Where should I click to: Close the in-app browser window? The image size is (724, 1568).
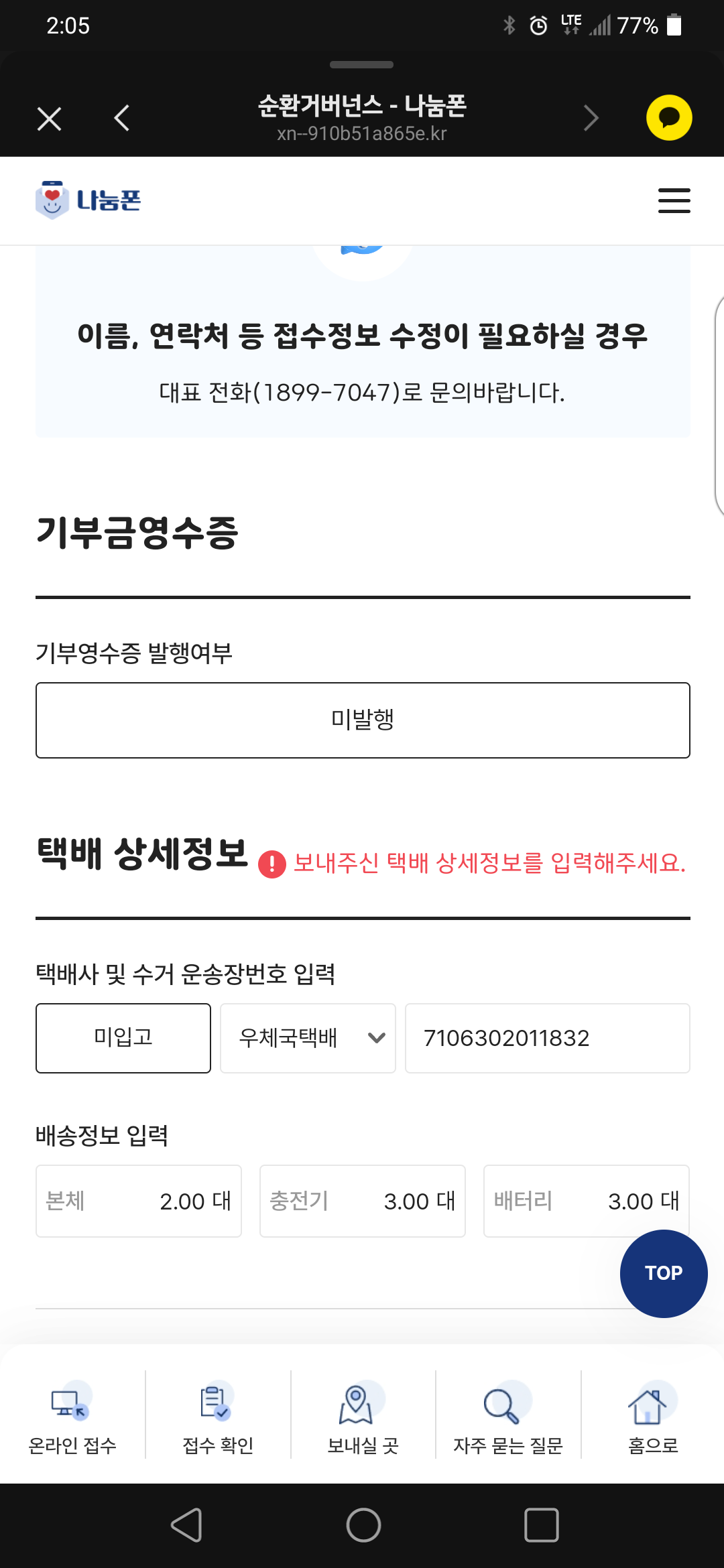point(49,119)
